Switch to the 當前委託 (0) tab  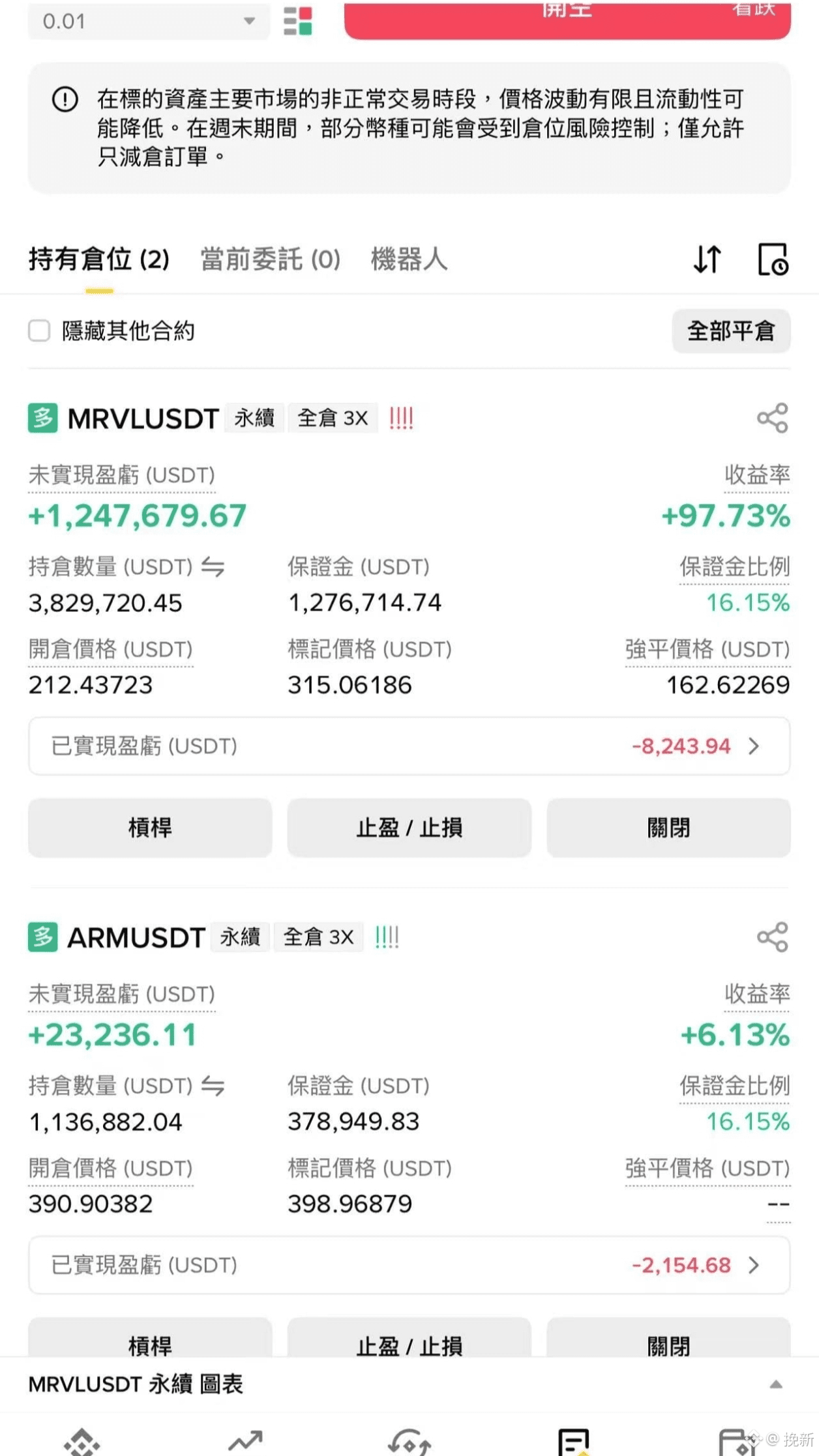point(271,259)
